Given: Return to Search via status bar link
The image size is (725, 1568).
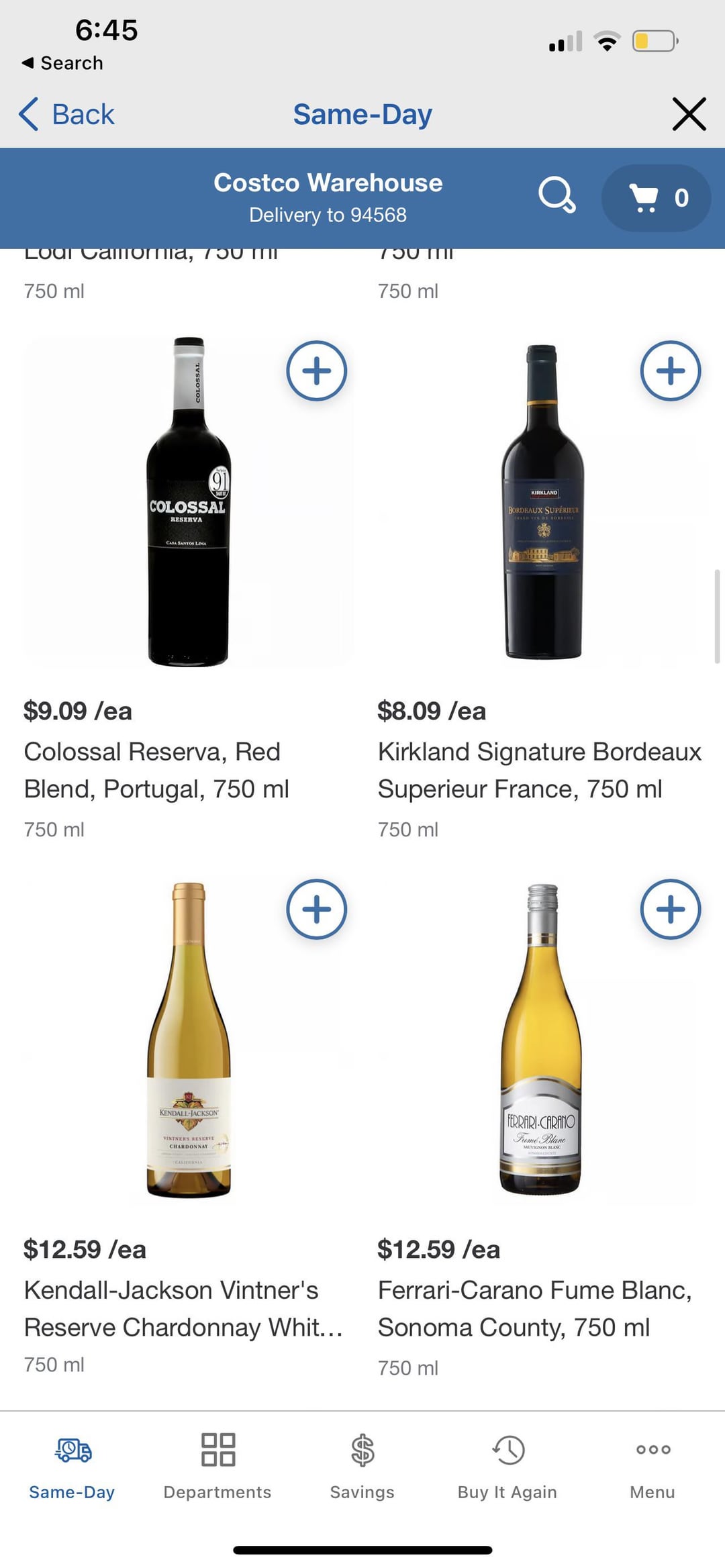Looking at the screenshot, I should (x=62, y=62).
